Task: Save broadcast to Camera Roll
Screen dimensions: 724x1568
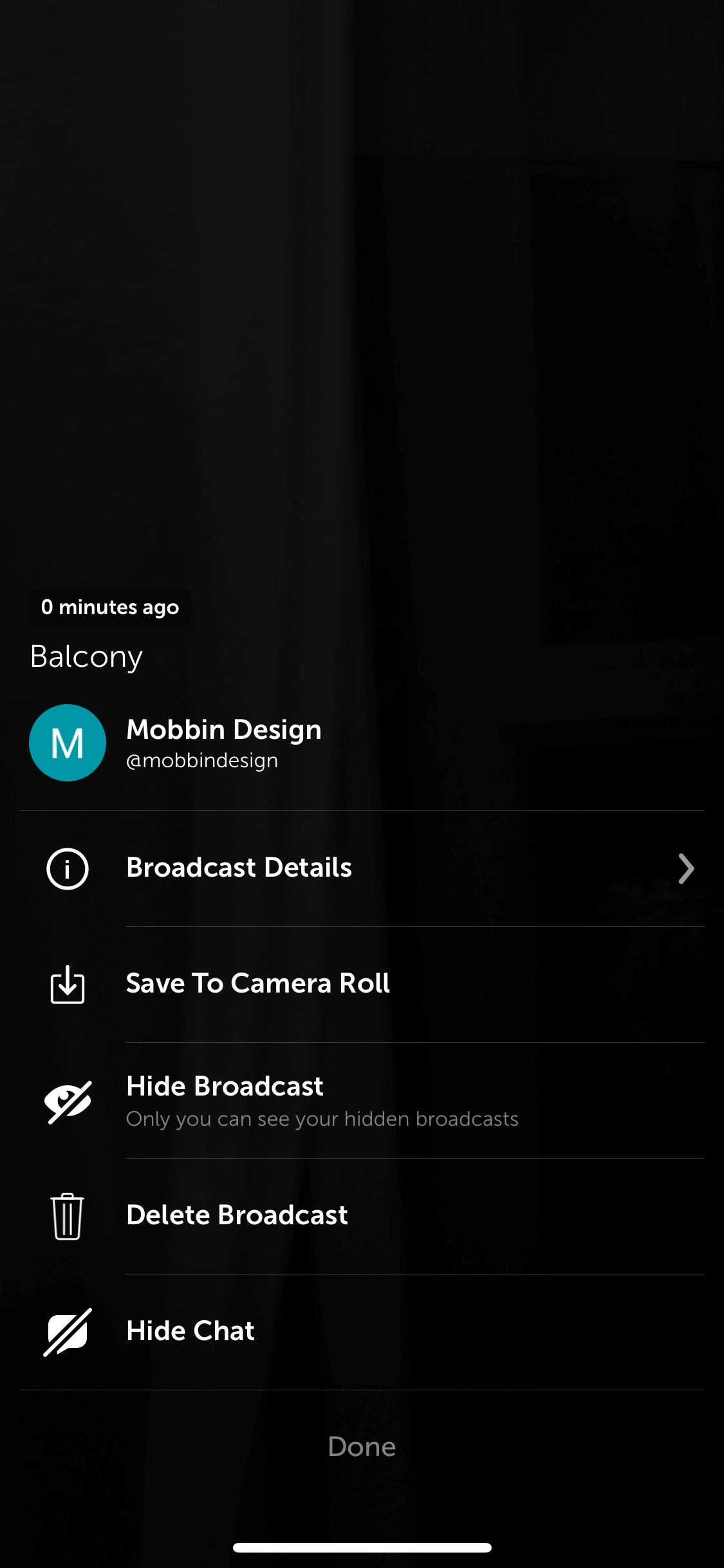Action: pos(362,984)
